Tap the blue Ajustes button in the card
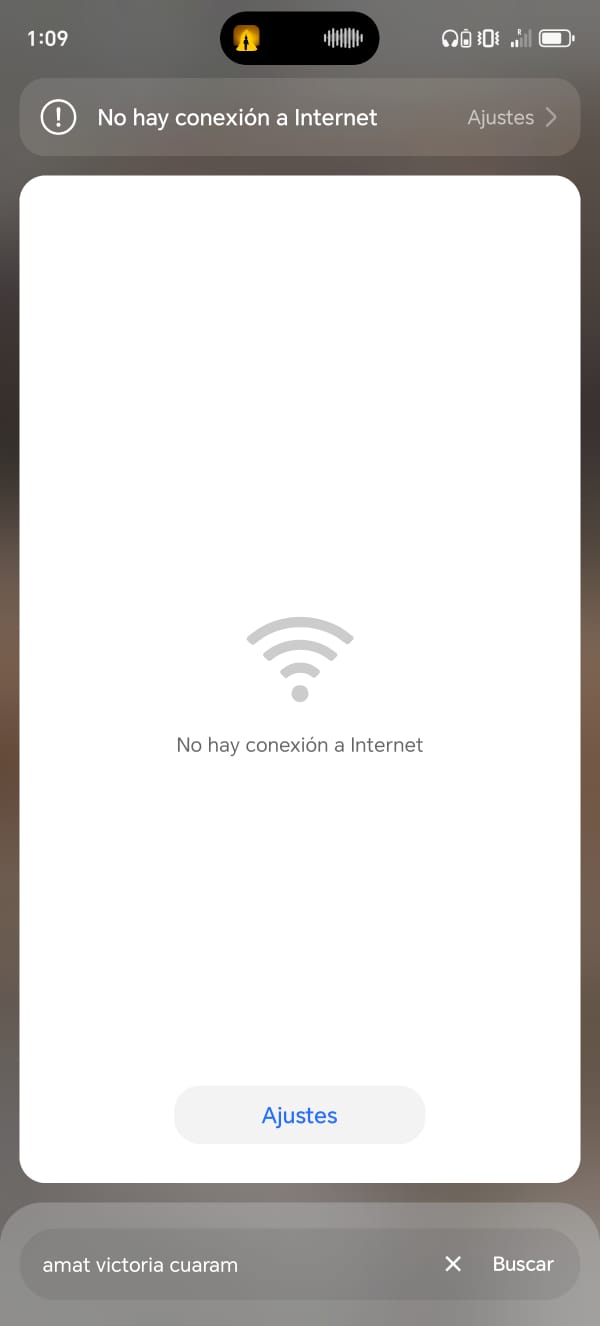Viewport: 600px width, 1326px height. (300, 1115)
